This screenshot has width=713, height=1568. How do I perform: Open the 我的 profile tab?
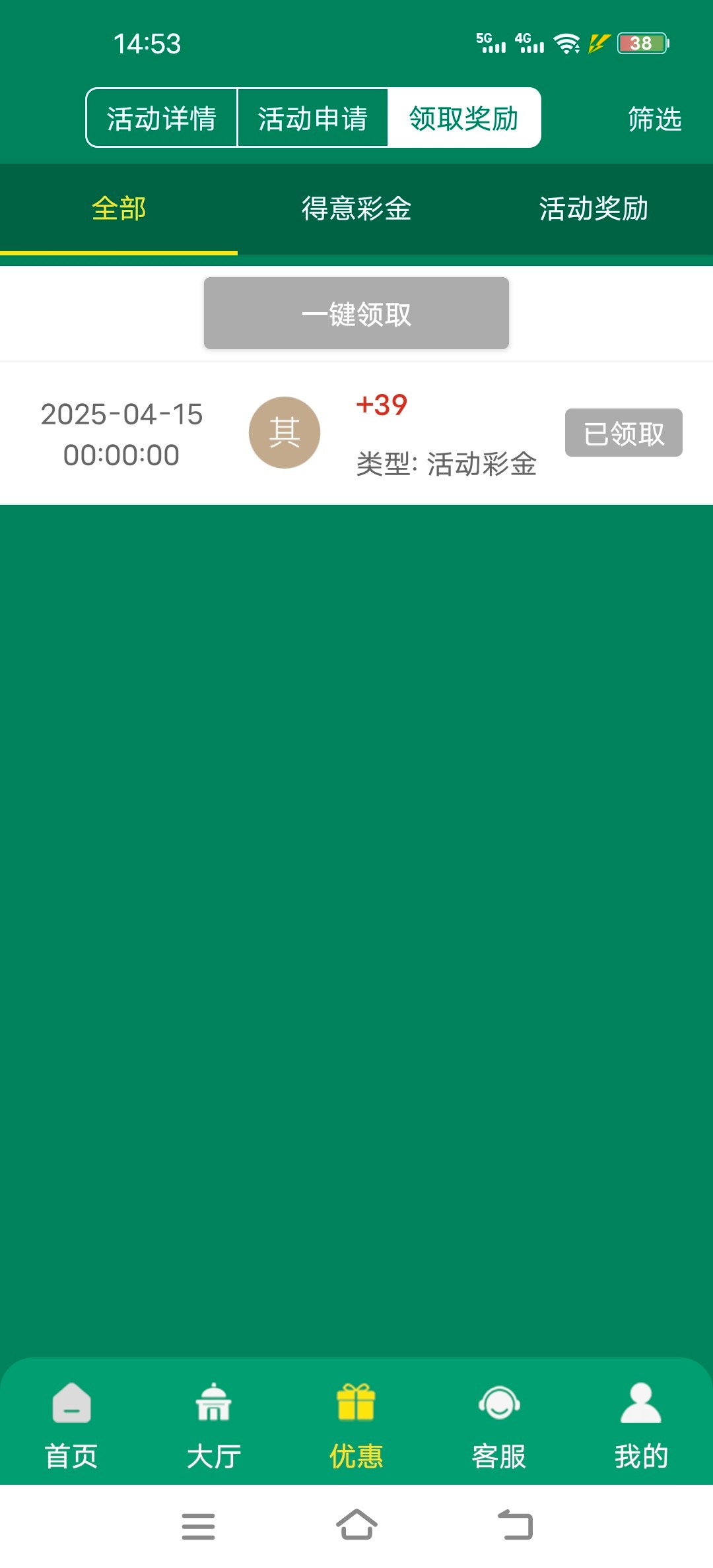pos(642,1425)
